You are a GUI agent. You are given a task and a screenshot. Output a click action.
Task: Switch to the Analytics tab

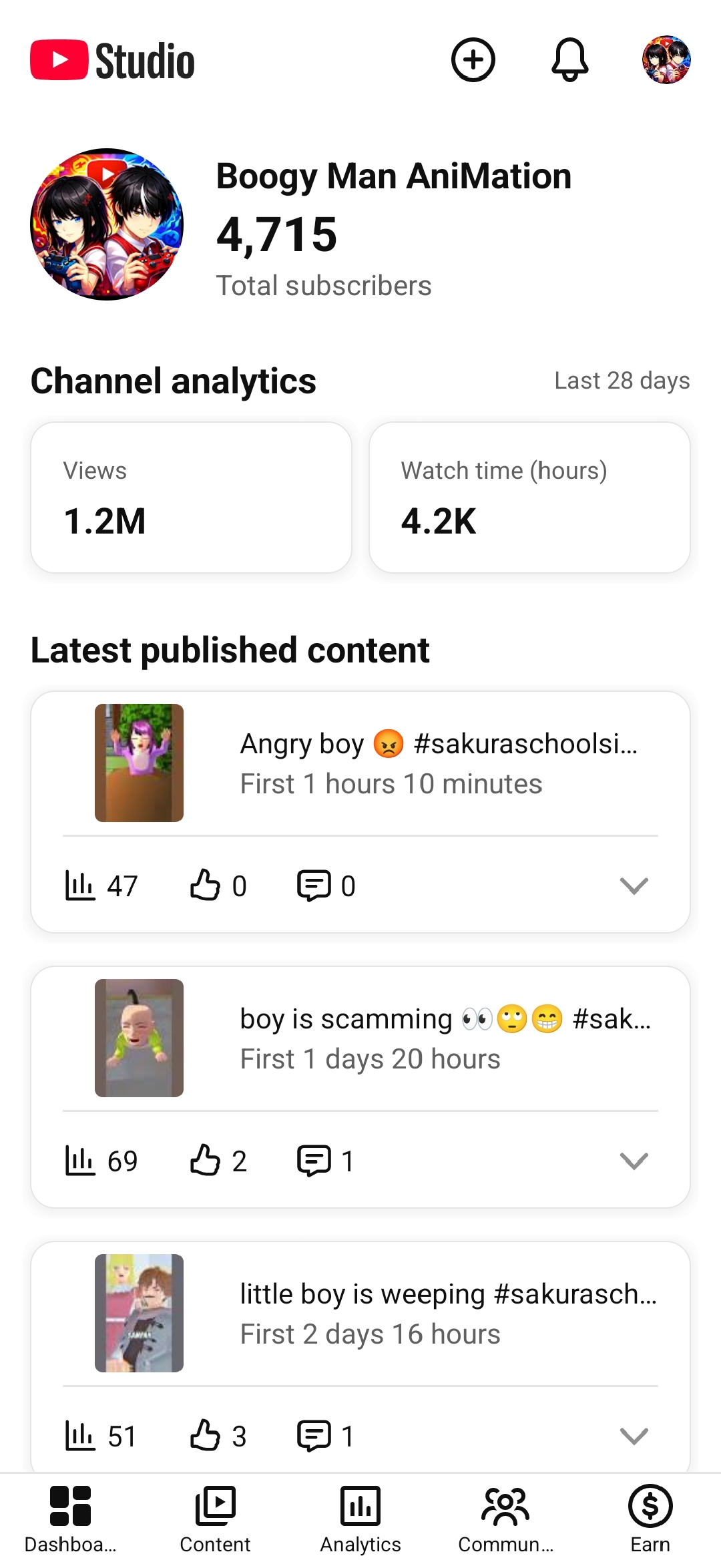[360, 1520]
